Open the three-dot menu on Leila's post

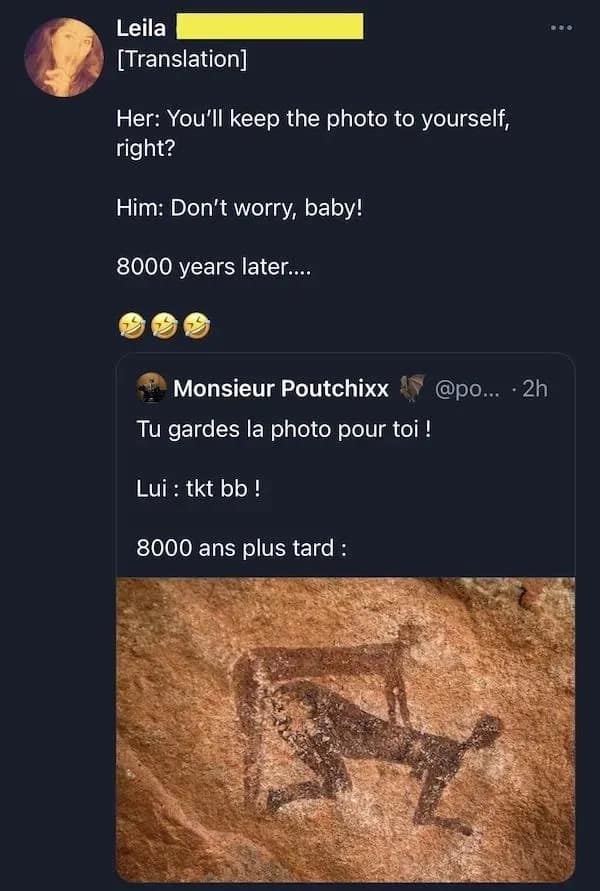coord(562,27)
